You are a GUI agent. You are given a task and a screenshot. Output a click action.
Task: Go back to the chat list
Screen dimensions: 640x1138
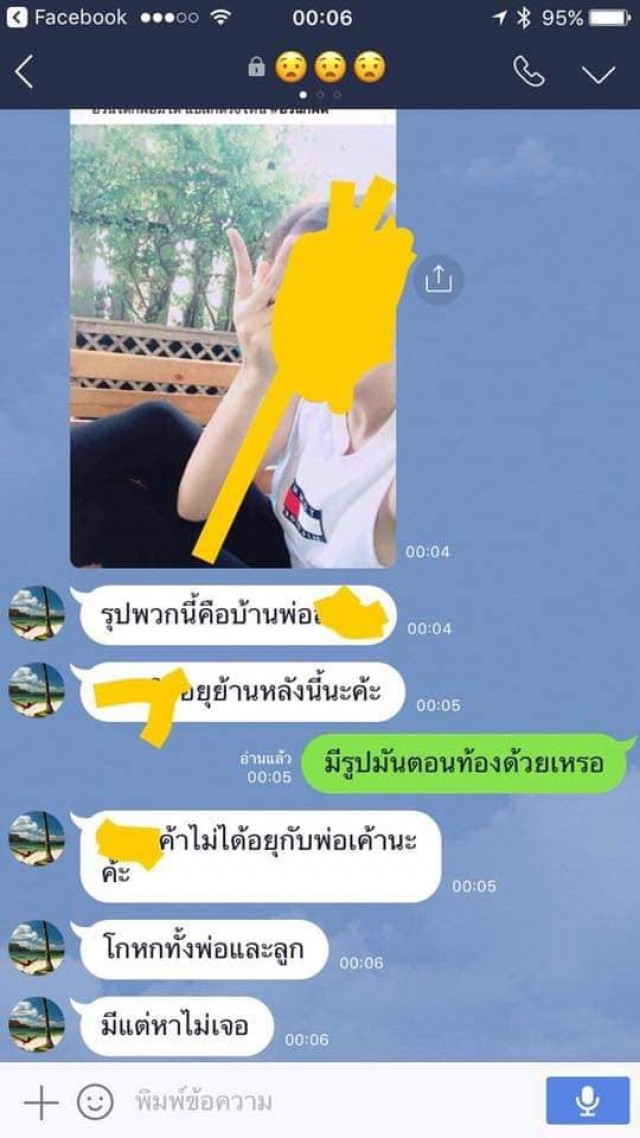click(25, 71)
